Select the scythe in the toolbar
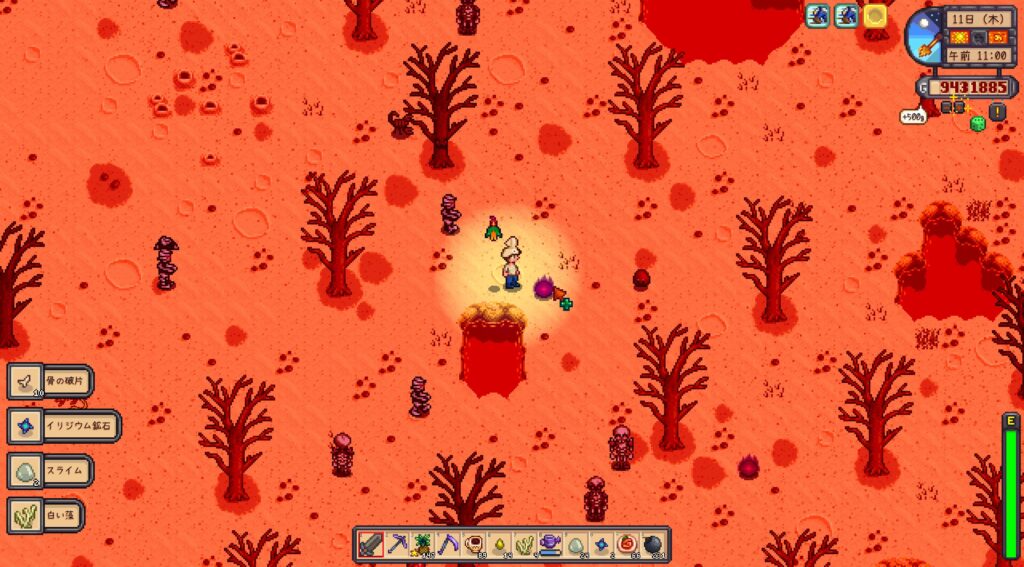Viewport: 1024px width, 567px height. click(448, 545)
